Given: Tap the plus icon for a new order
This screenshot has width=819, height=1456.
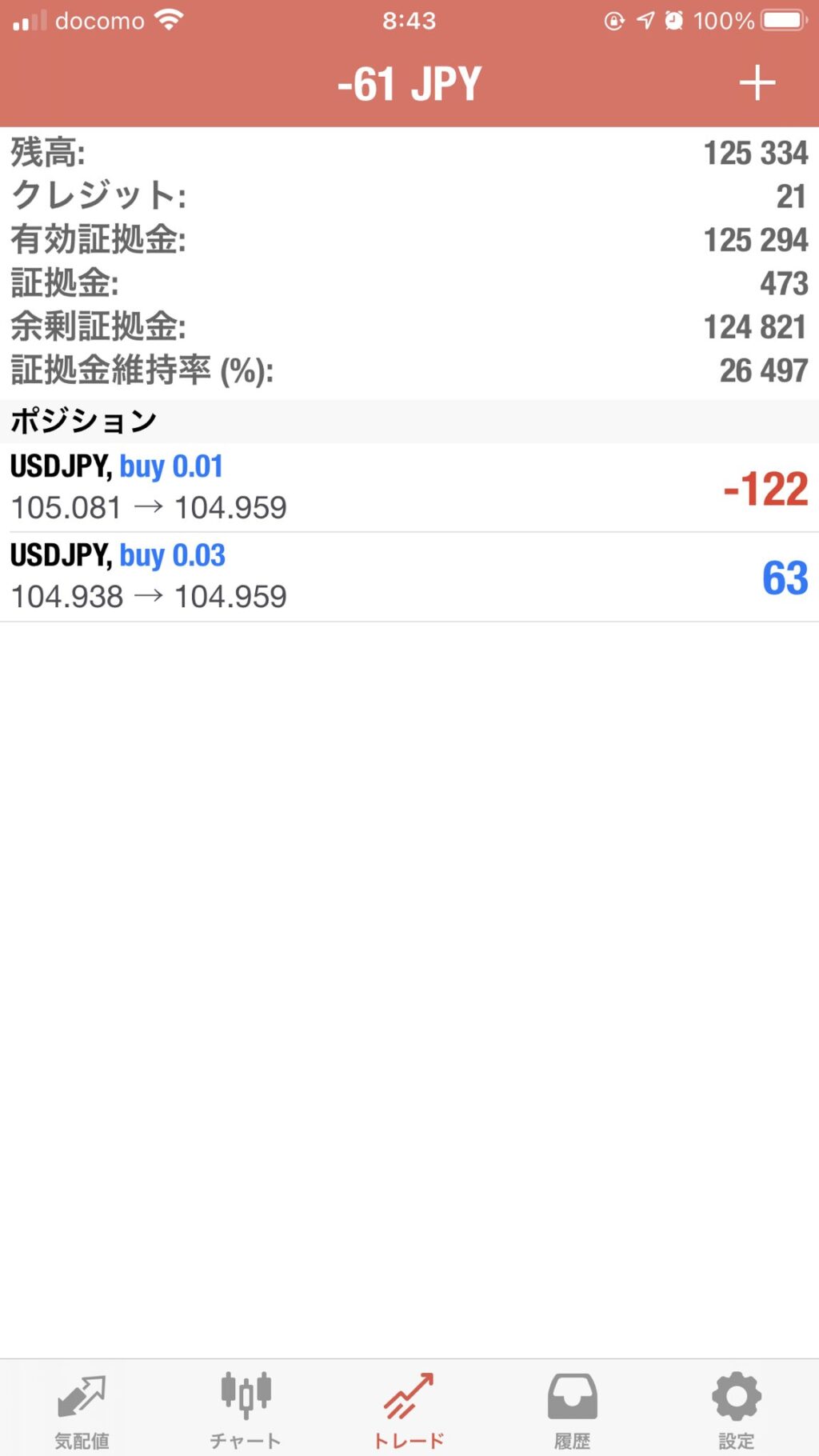Looking at the screenshot, I should (x=757, y=83).
